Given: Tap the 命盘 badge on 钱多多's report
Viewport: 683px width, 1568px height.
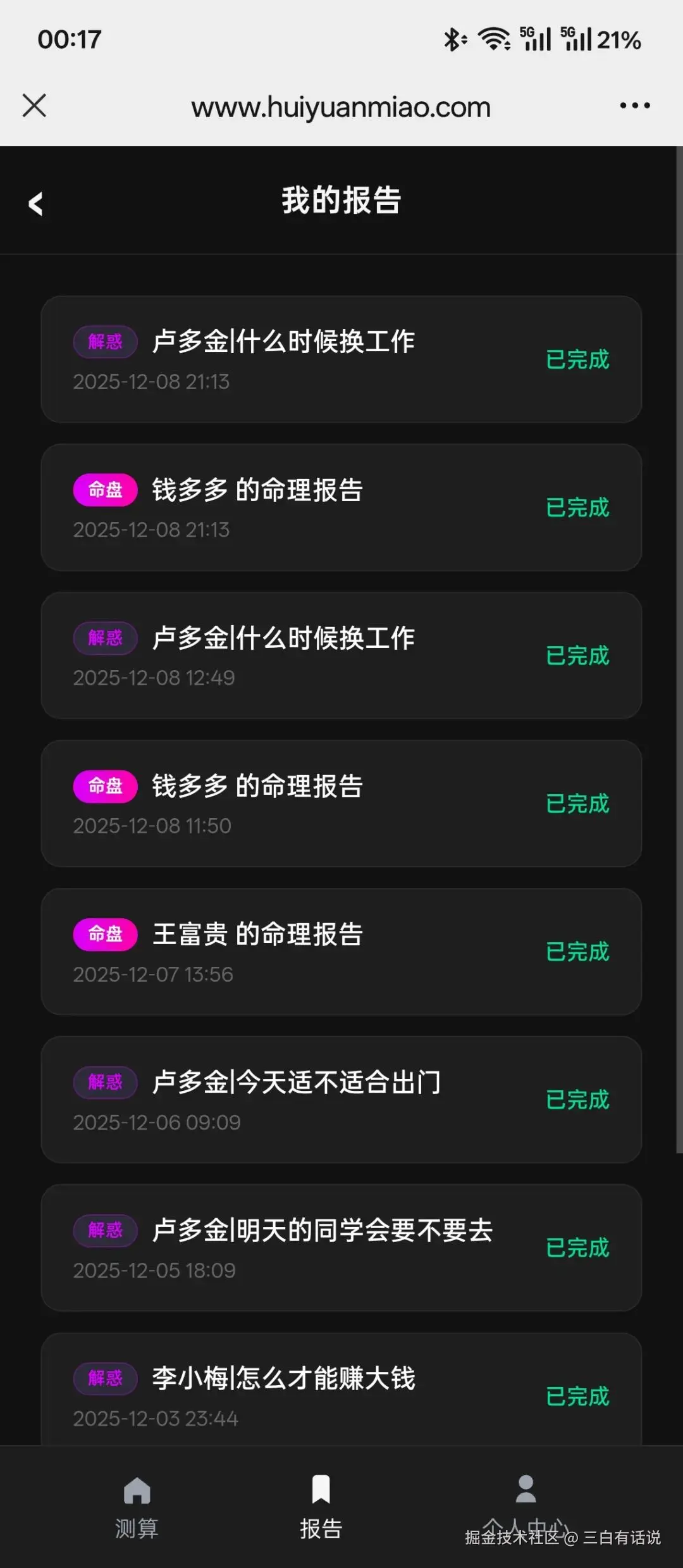Looking at the screenshot, I should [x=105, y=489].
